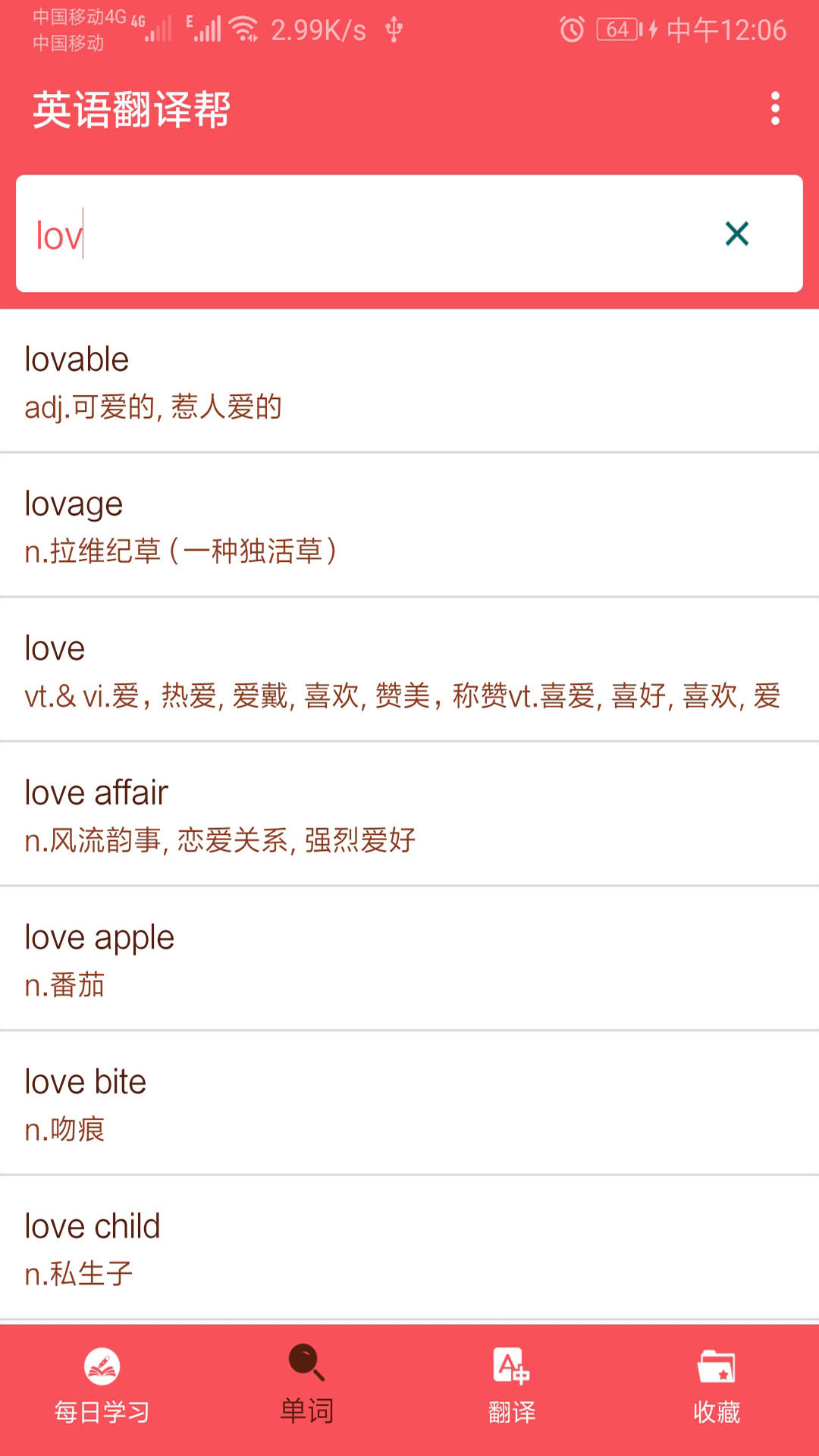Focus the search field containing "lov"
The image size is (819, 1456).
tap(364, 234)
